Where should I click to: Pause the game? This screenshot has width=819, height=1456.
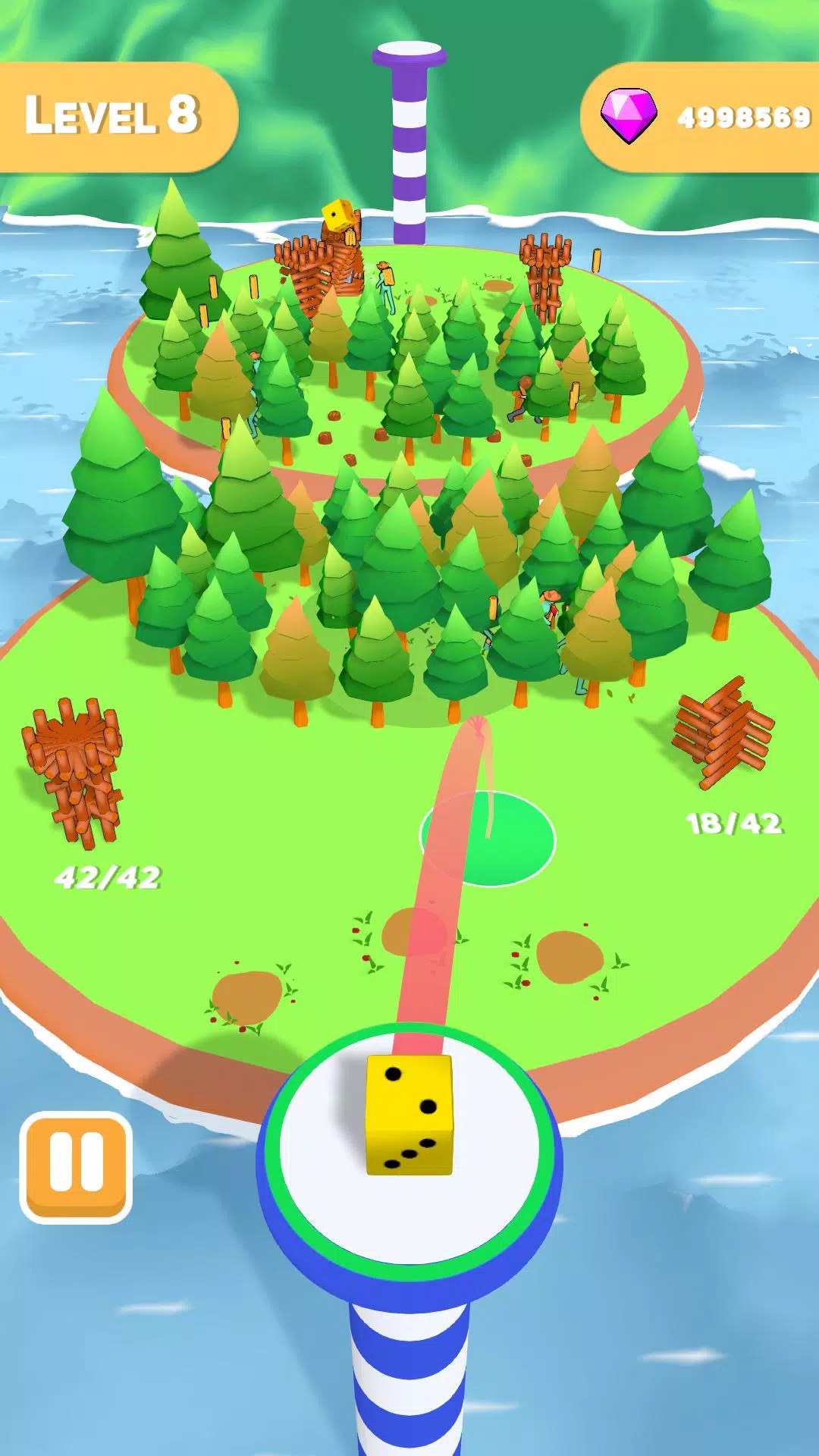point(76,1166)
